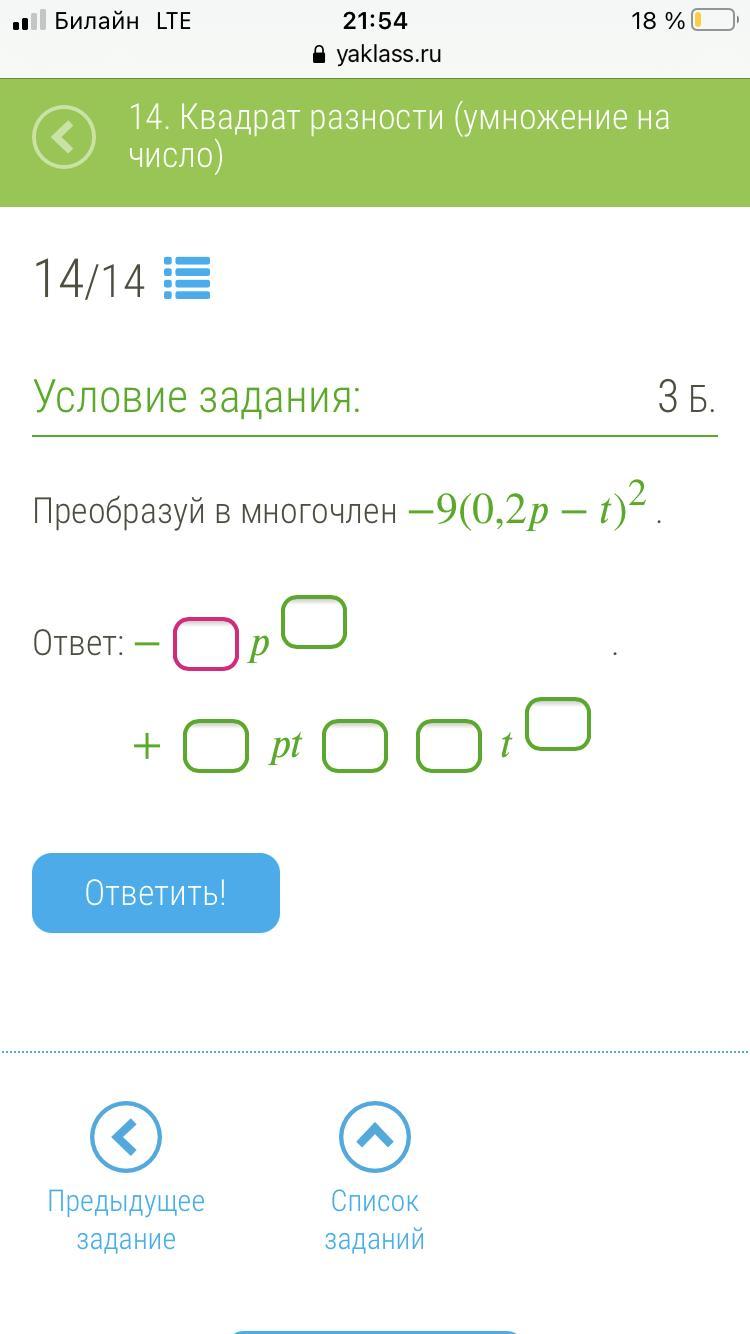
Task: Focus the coefficient box before pt
Action: (215, 746)
